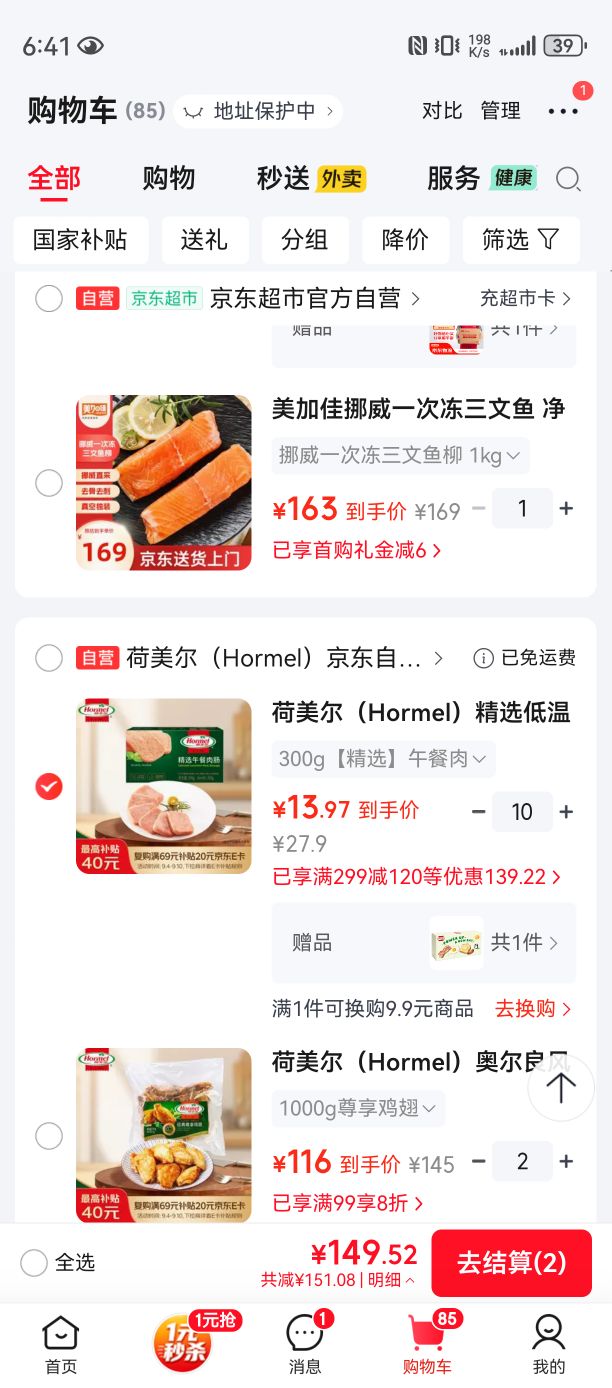Increase quantity of Hormel luncheon meat
This screenshot has width=612, height=1388.
(566, 812)
